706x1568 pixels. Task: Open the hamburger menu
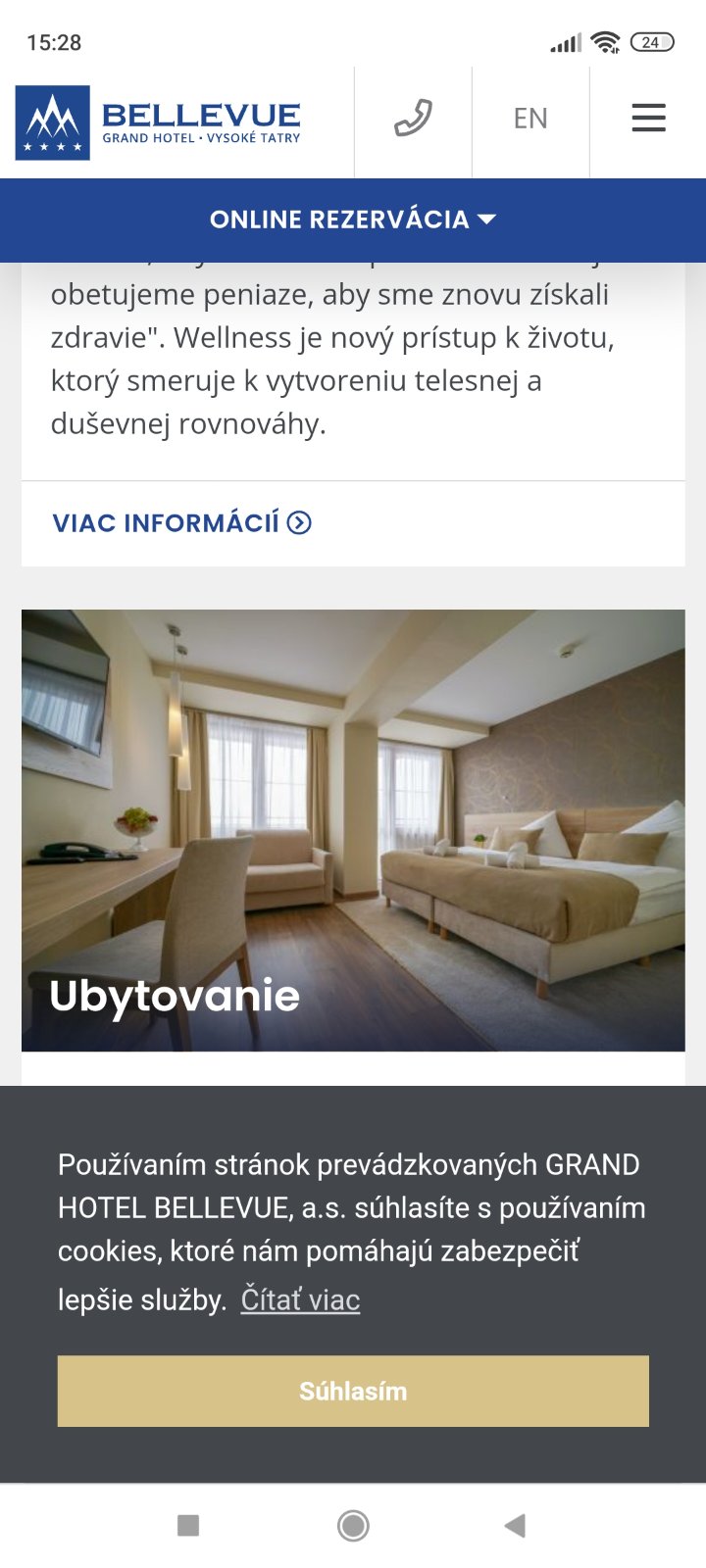click(x=648, y=119)
